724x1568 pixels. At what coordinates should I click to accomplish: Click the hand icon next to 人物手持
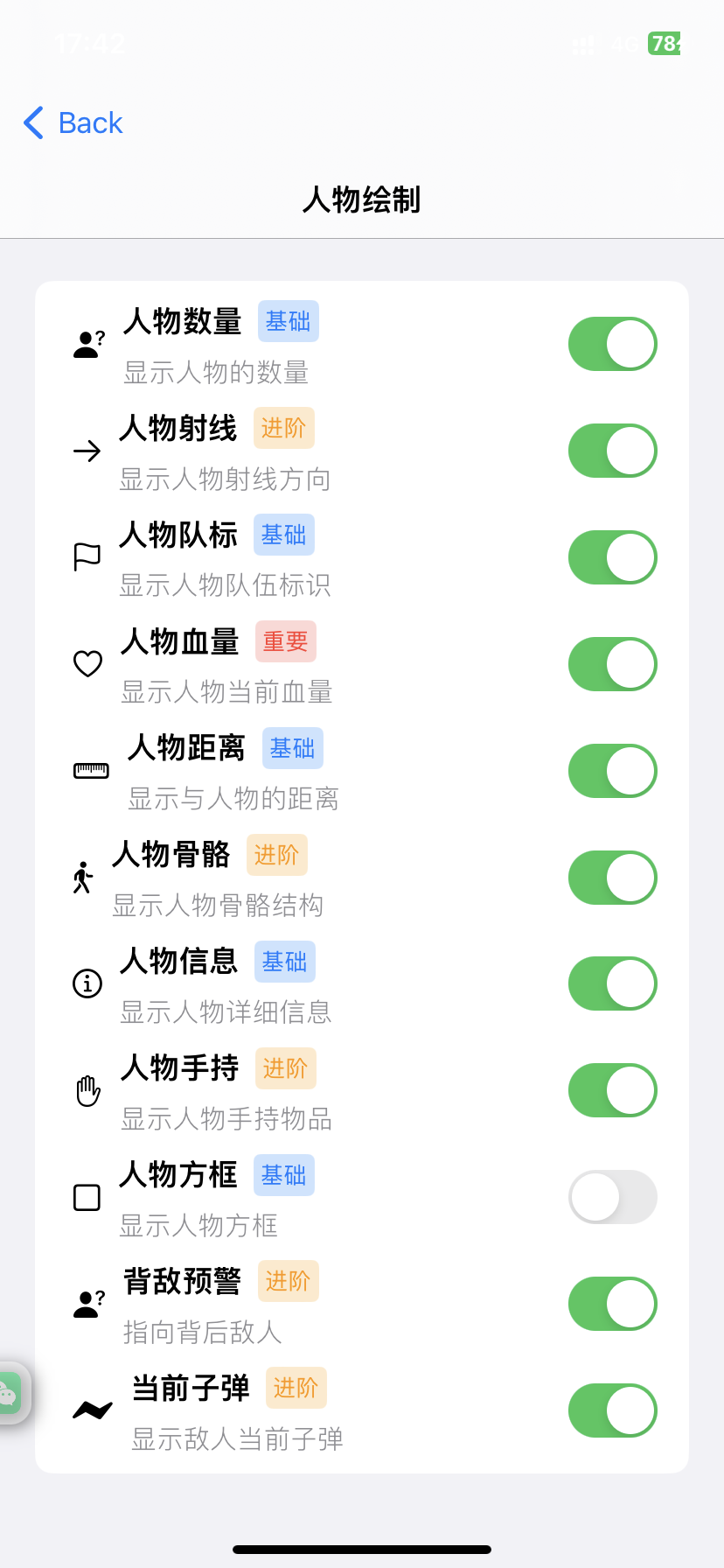pyautogui.click(x=87, y=1090)
